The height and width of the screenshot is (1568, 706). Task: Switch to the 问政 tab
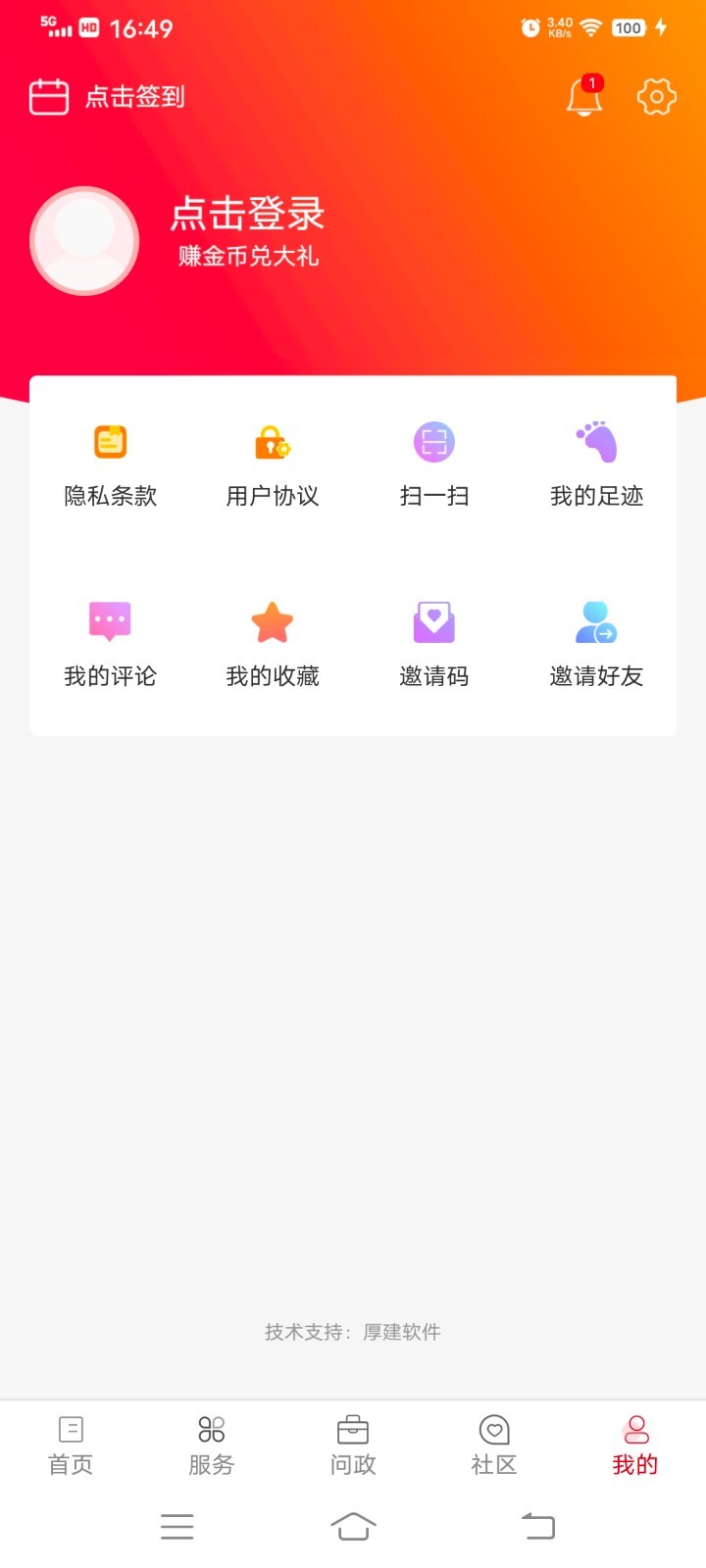tap(353, 1446)
